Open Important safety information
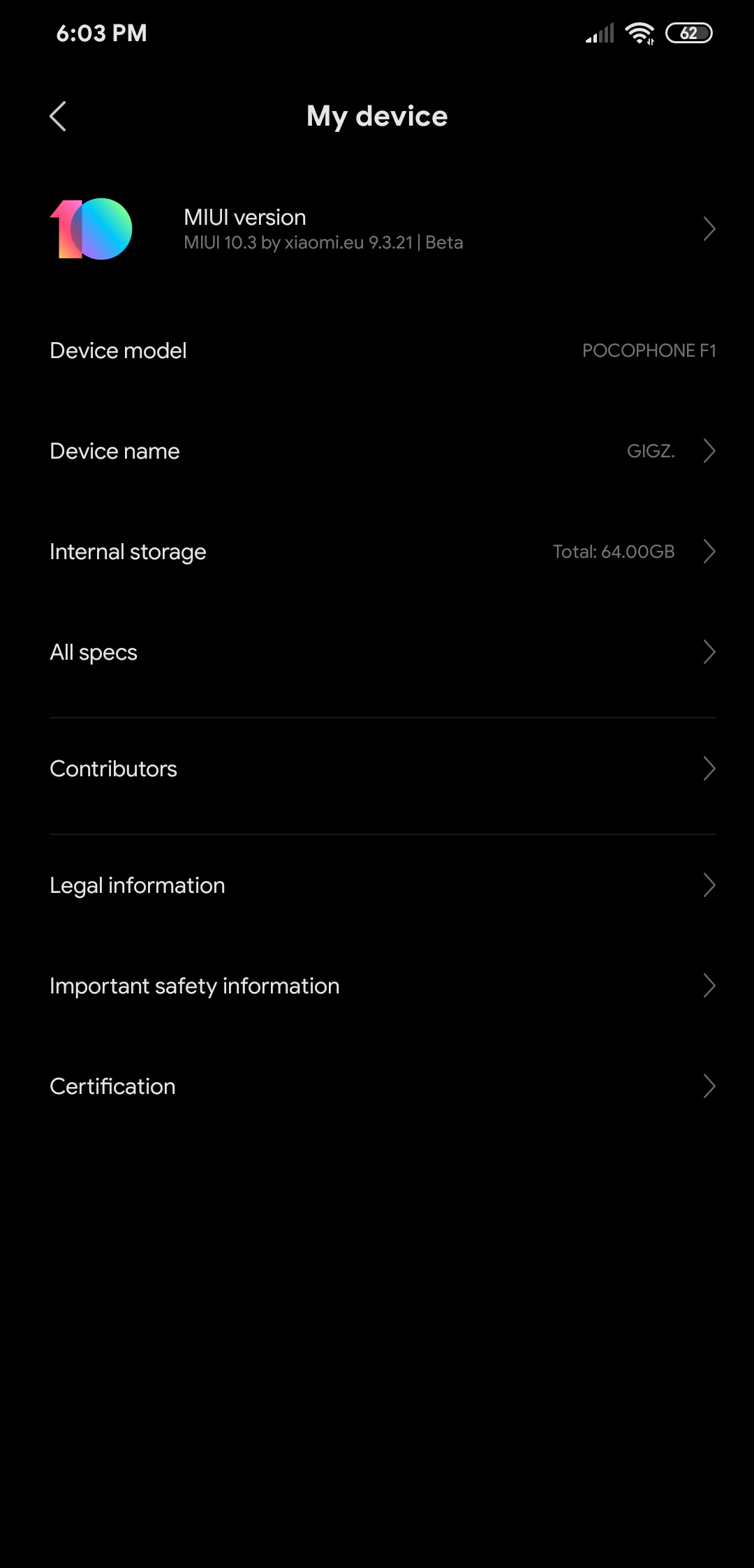The height and width of the screenshot is (1568, 754). click(x=377, y=986)
